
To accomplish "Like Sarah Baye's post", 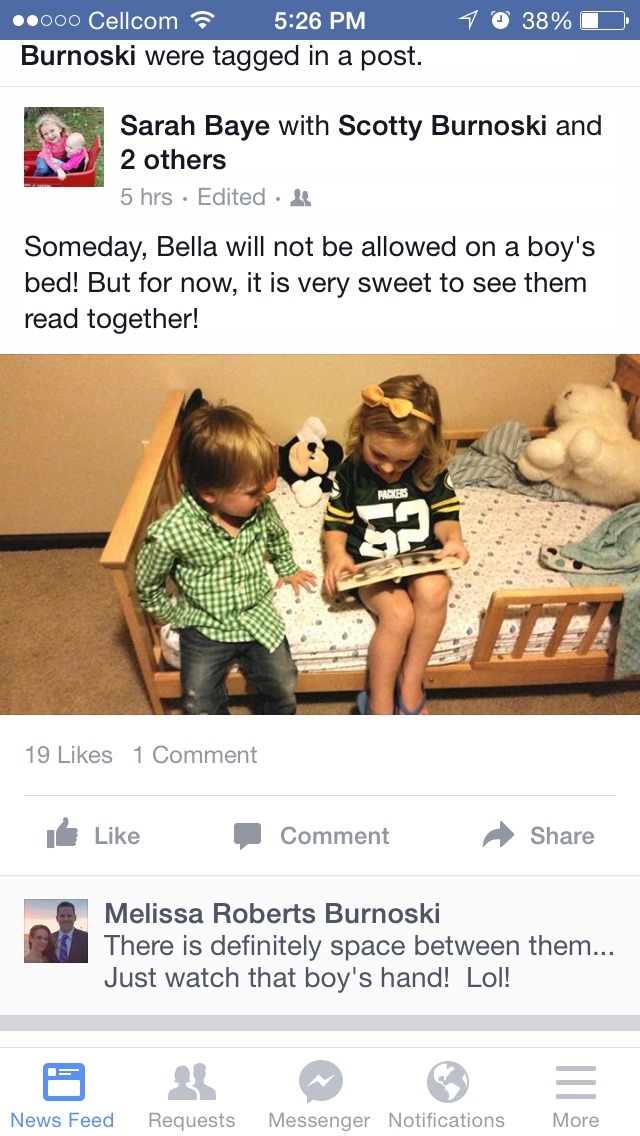I will 93,835.
